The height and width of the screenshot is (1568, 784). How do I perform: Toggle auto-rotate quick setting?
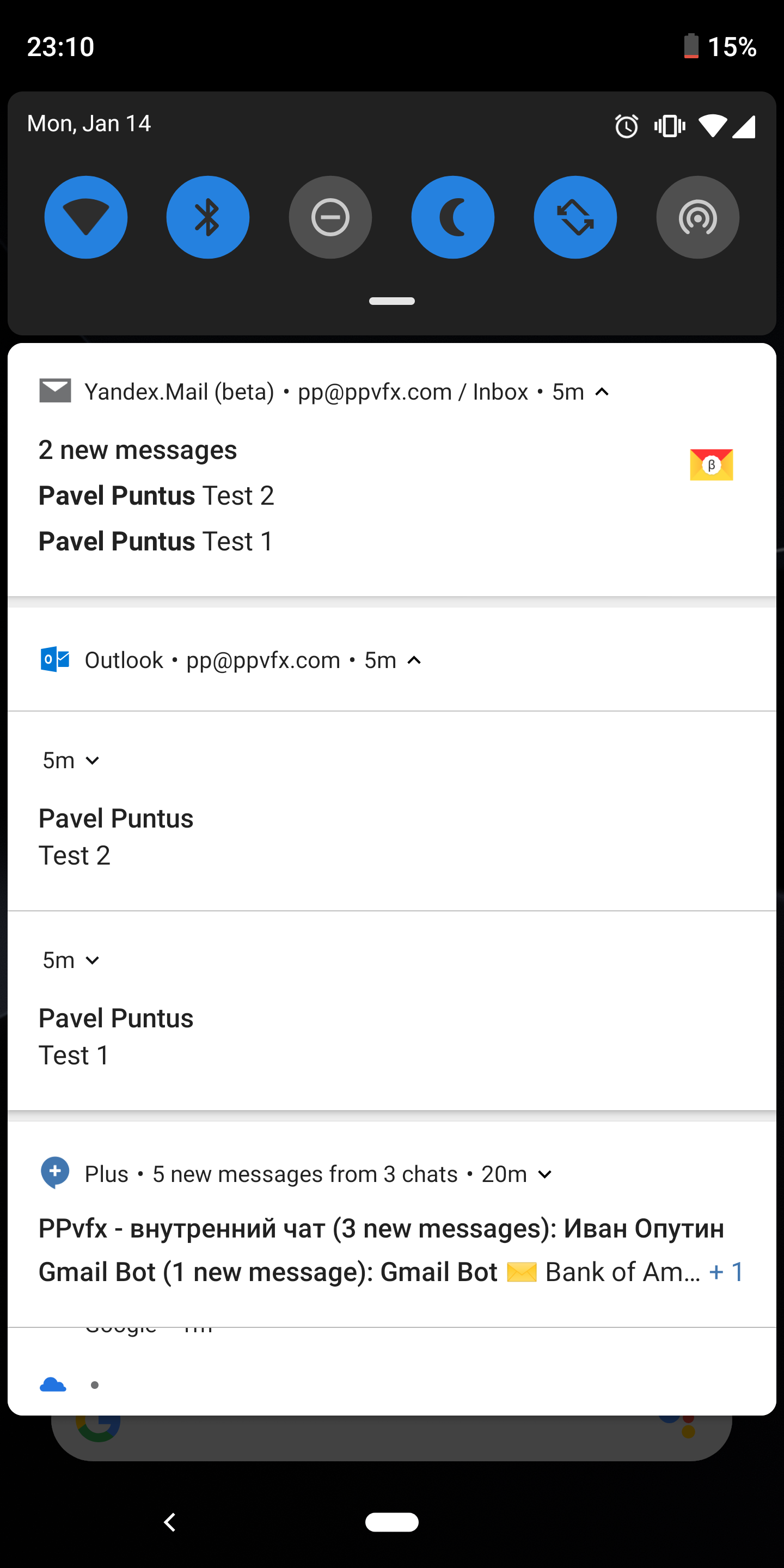pos(574,217)
